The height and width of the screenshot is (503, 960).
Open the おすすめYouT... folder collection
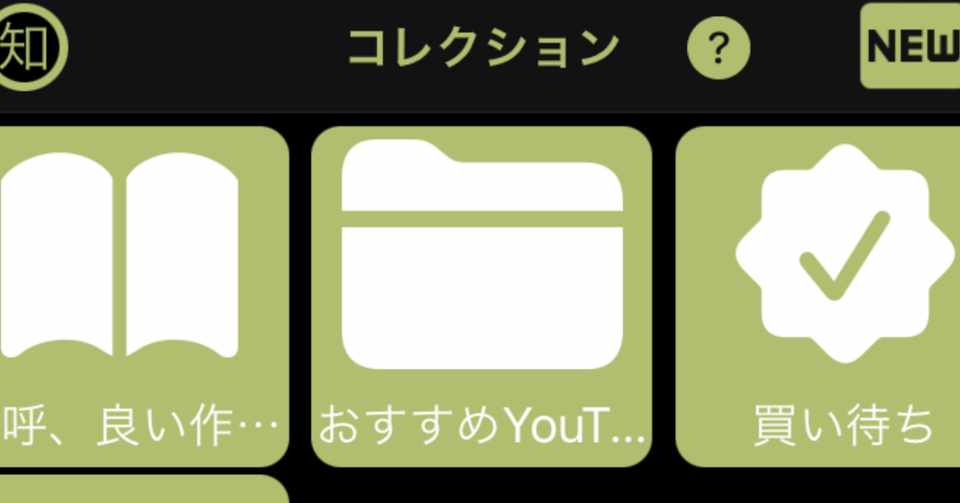coord(481,295)
